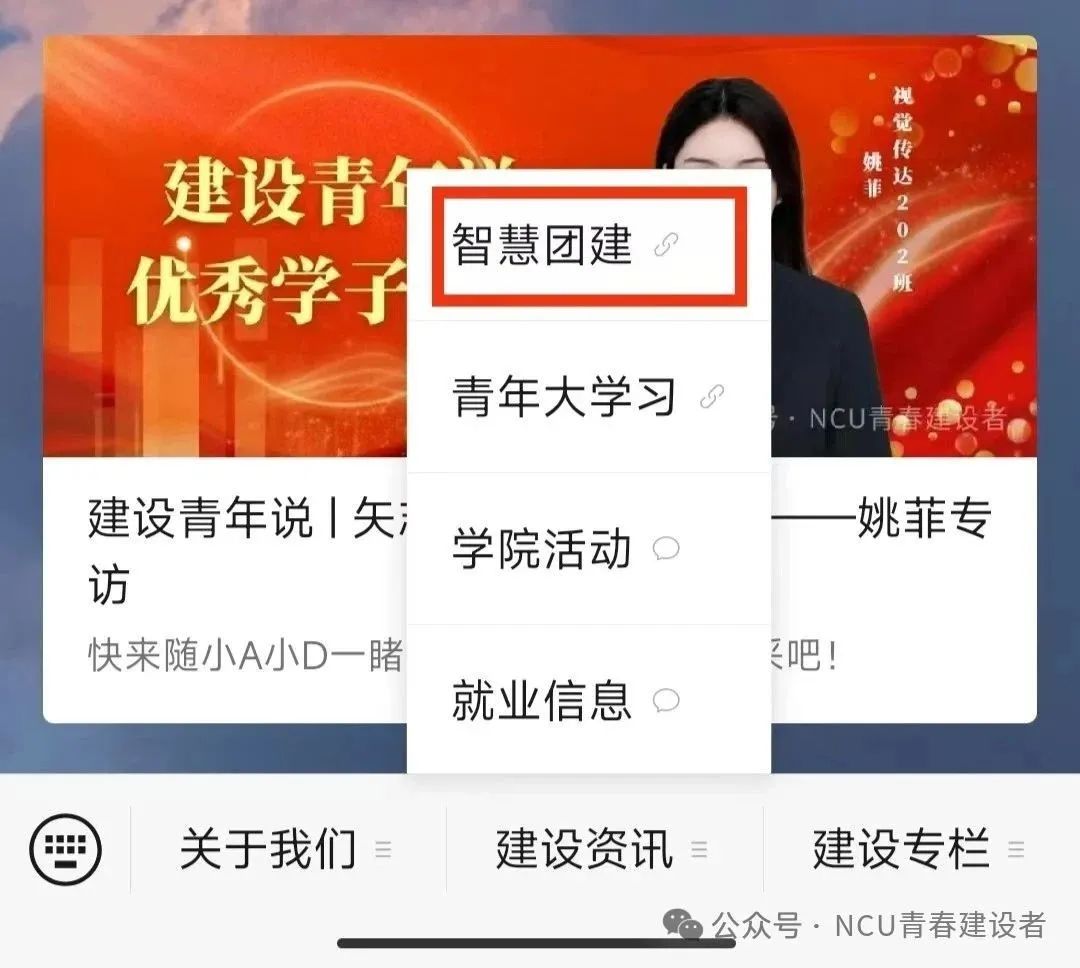The width and height of the screenshot is (1080, 968).
Task: Tap the 建设资讯 bottom menu
Action: (602, 850)
